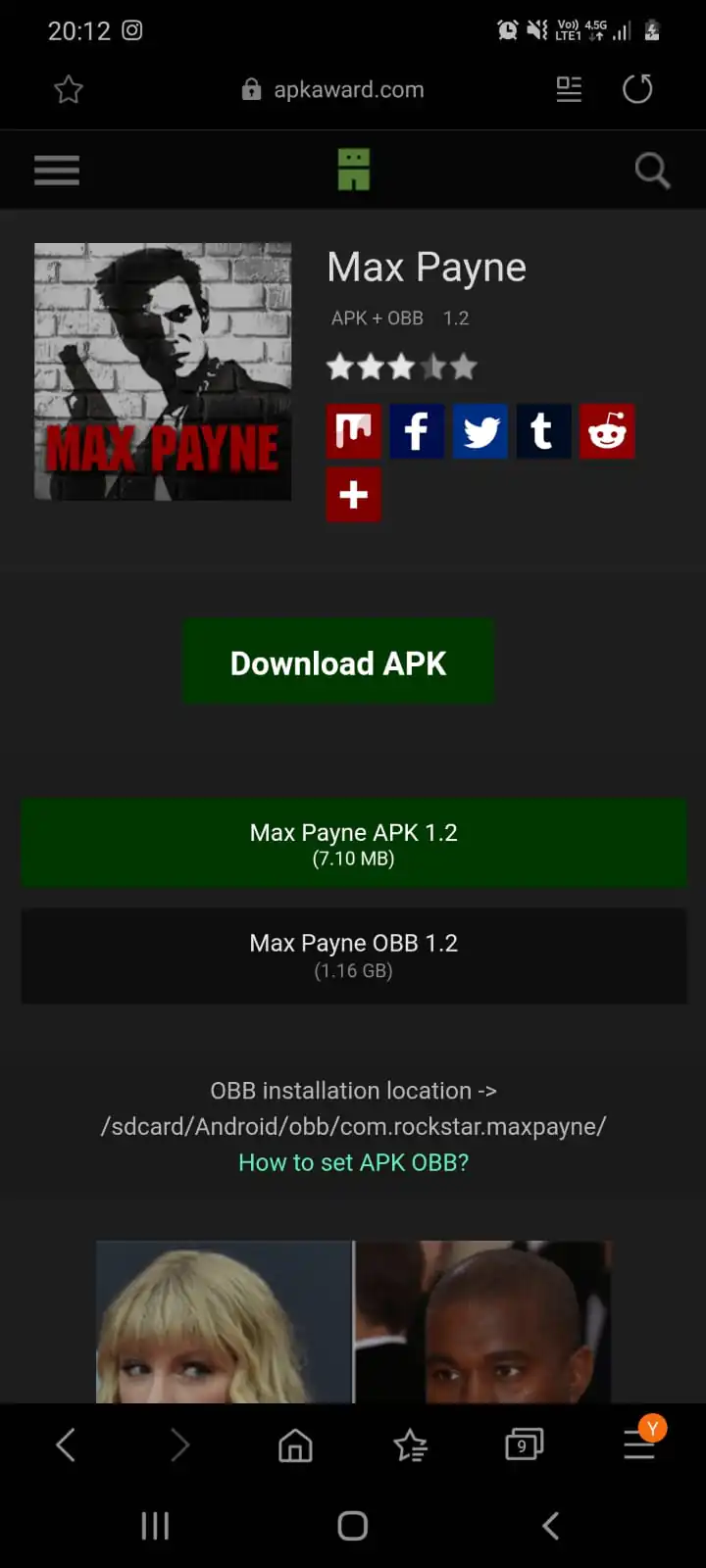Screen dimensions: 706x1568
Task: Bookmark this page with the star icon
Action: coord(69,90)
